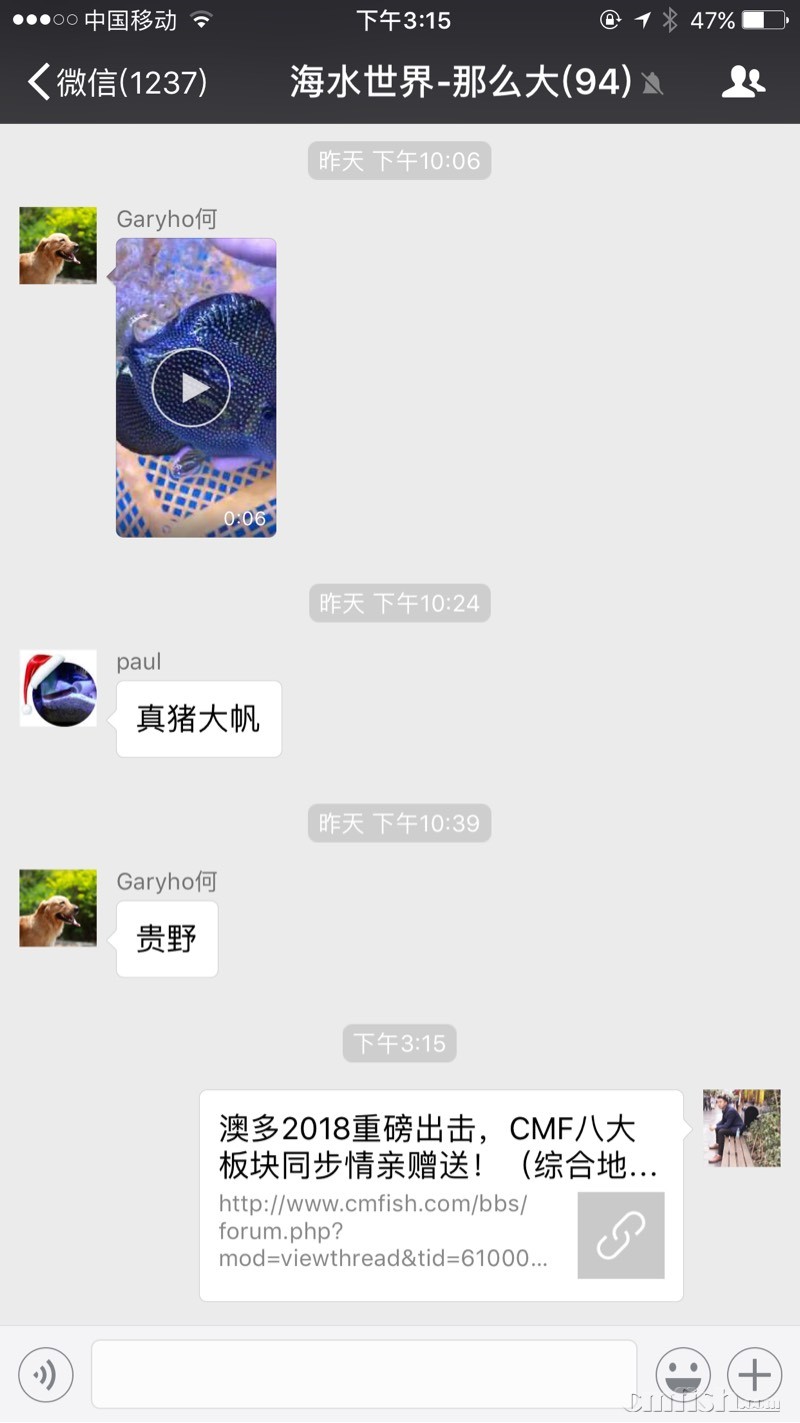
Task: Switch to voice message input
Action: click(46, 1375)
